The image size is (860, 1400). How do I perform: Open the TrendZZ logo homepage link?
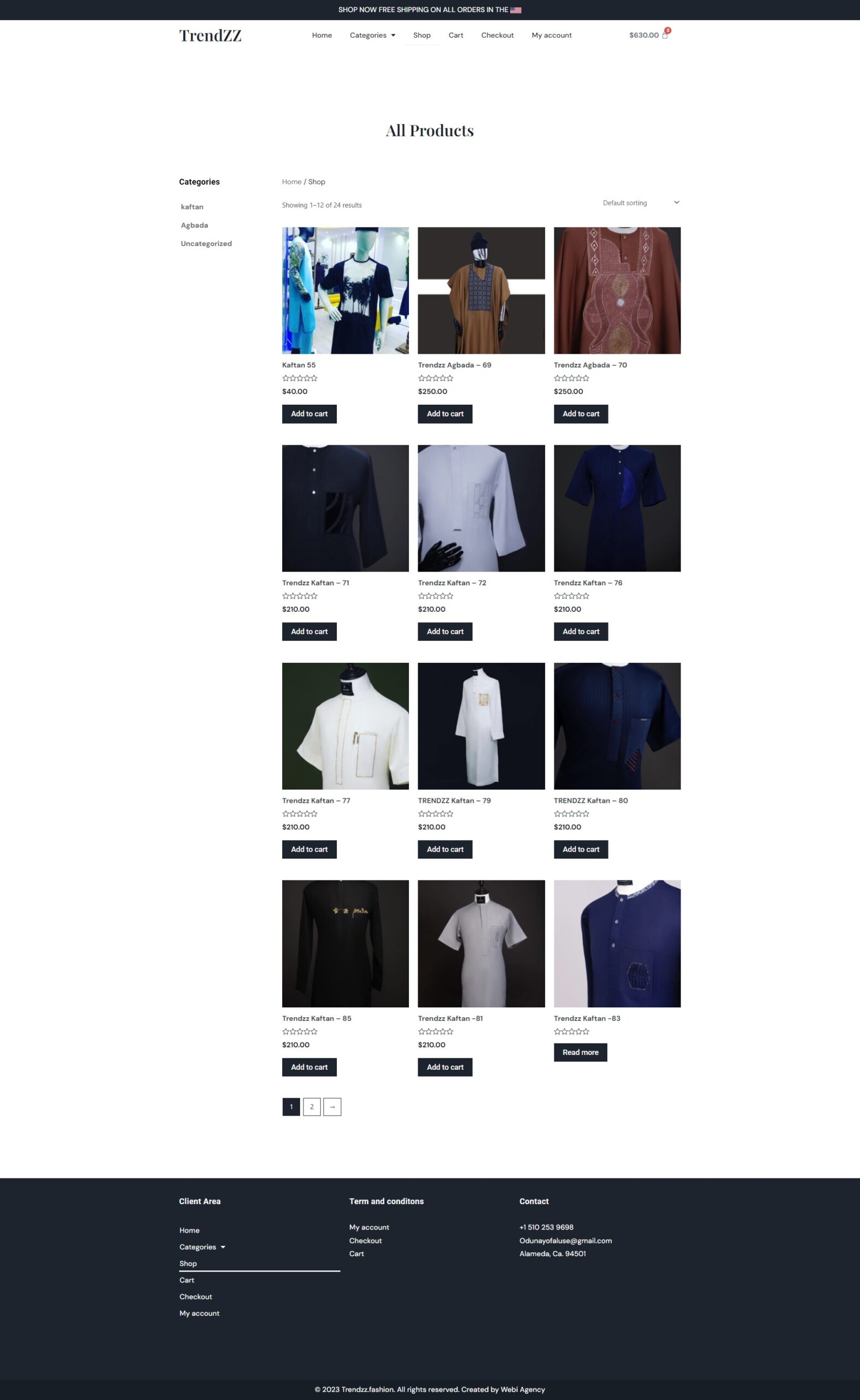(210, 35)
